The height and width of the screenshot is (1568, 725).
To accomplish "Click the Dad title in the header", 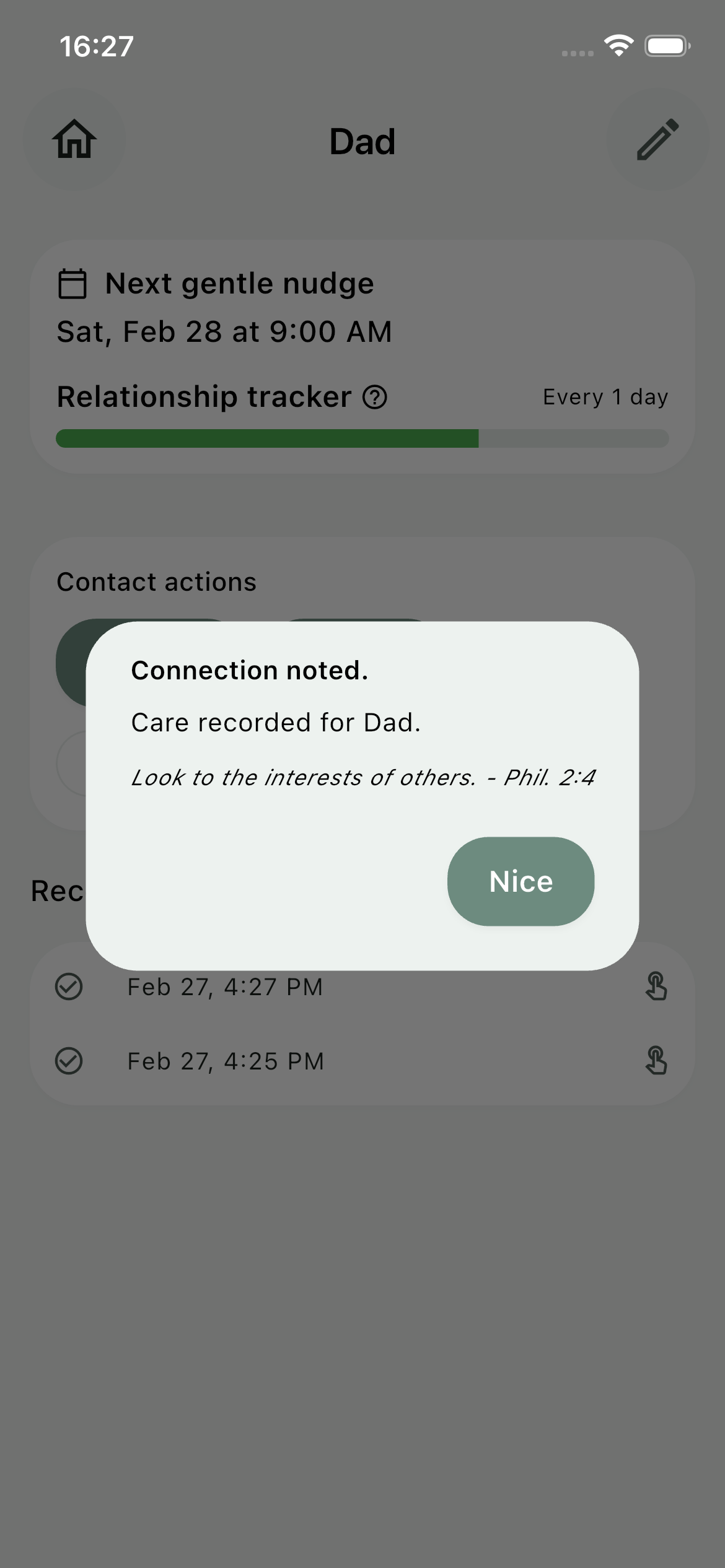I will (362, 141).
